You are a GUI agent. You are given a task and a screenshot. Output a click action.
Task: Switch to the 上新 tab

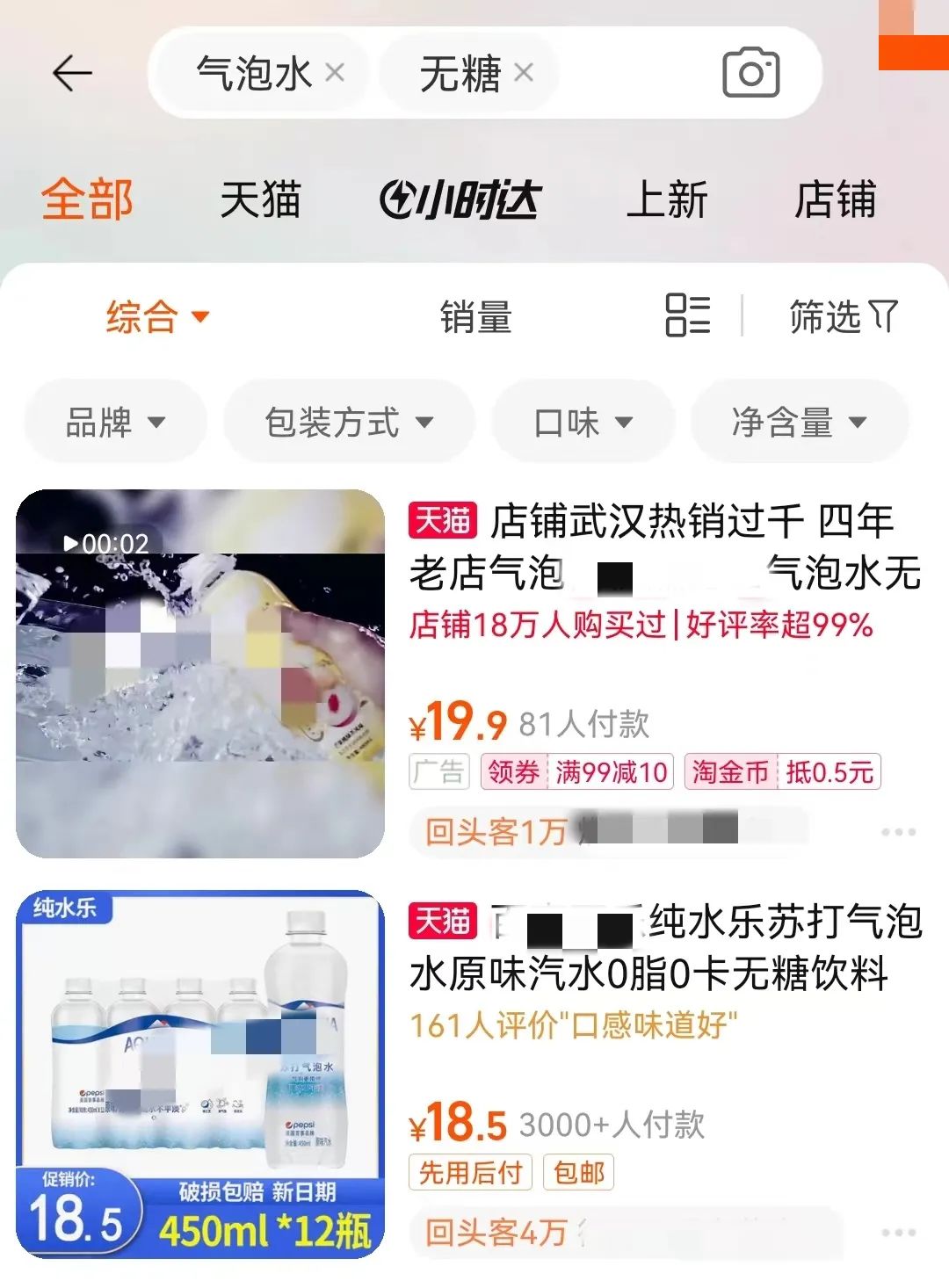pyautogui.click(x=666, y=199)
